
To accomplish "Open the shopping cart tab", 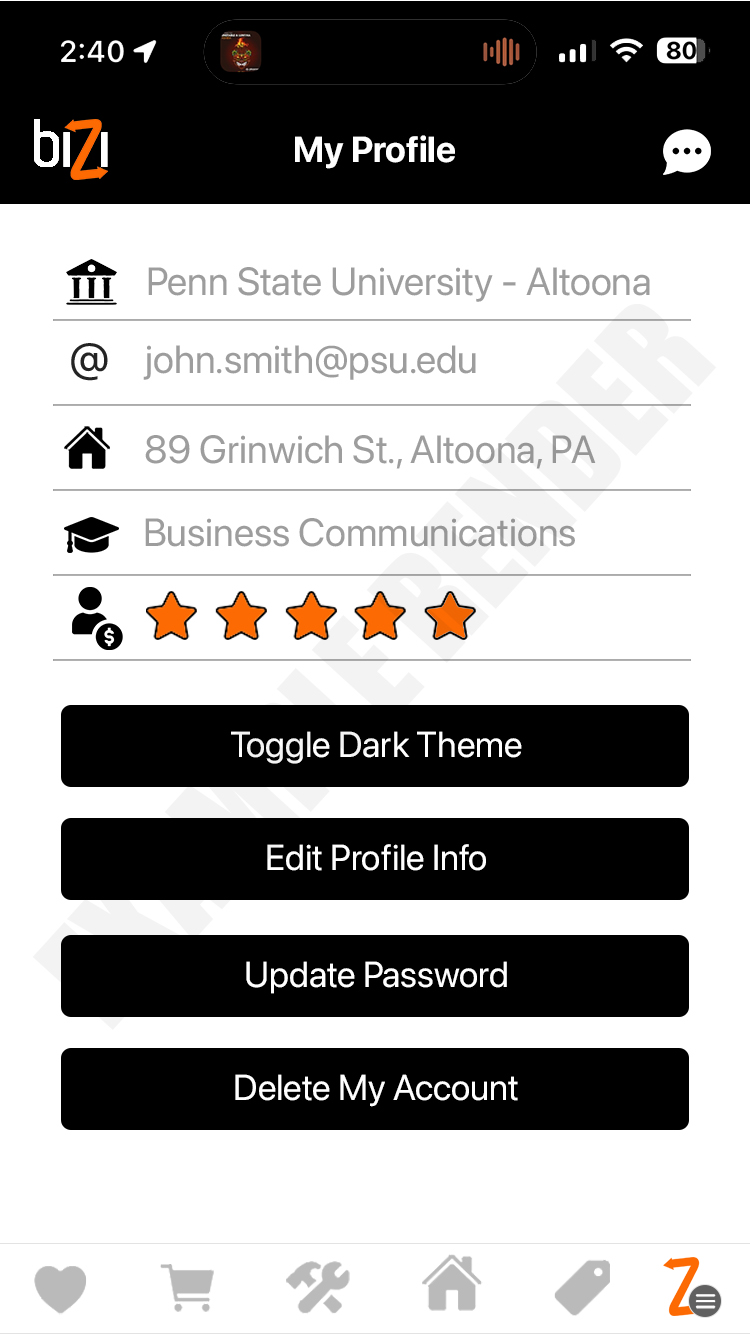I will tap(188, 1289).
